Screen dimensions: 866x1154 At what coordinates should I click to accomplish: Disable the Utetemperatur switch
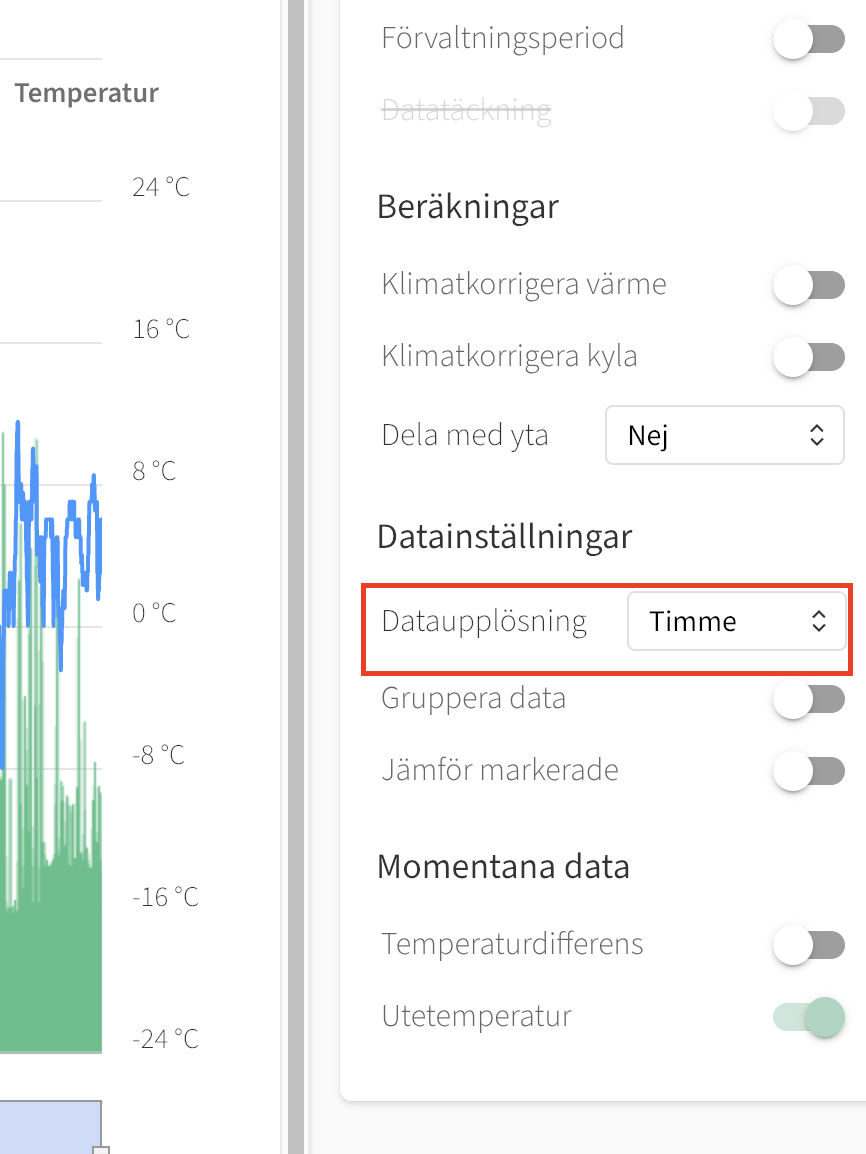click(809, 1018)
